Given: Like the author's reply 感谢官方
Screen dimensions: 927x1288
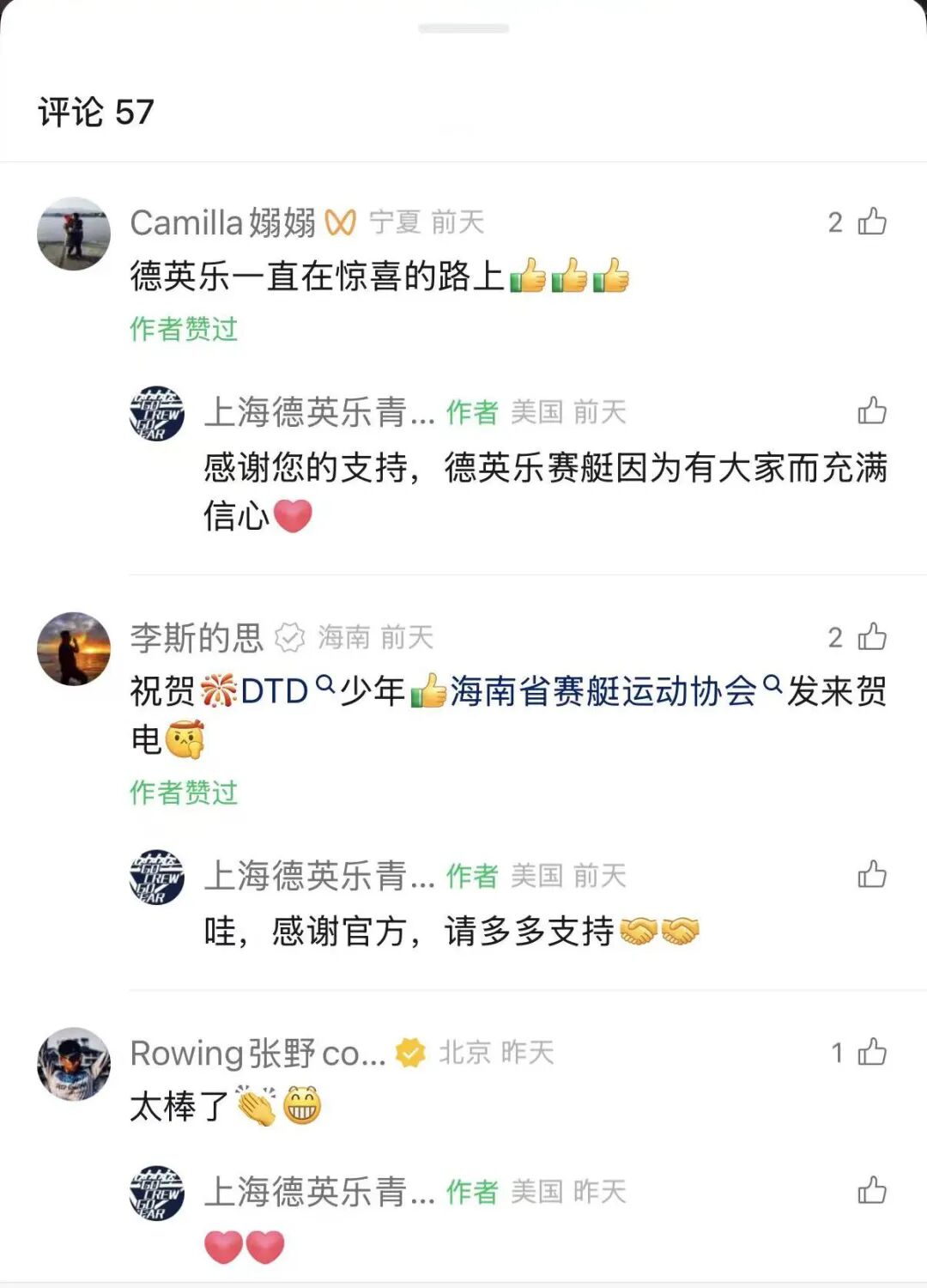Looking at the screenshot, I should click(x=871, y=875).
